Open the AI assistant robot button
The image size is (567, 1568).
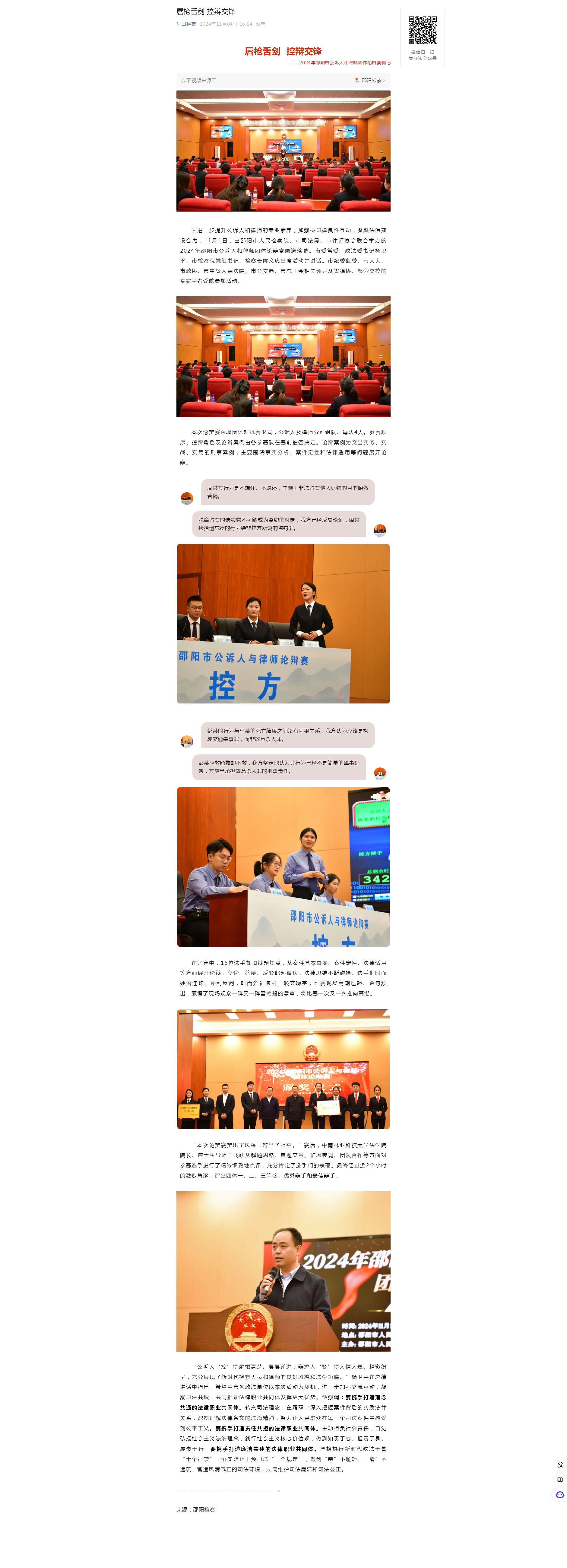560,1495
